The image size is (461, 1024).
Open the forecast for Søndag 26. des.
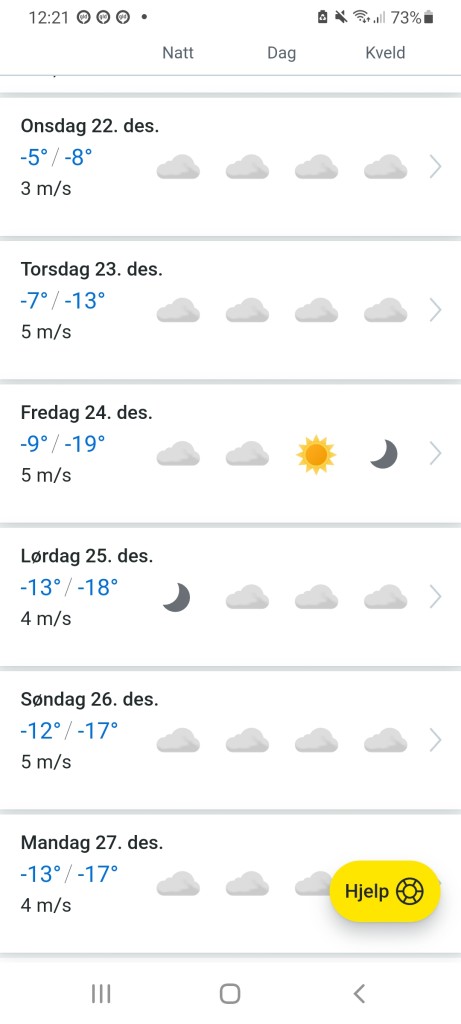click(x=230, y=741)
